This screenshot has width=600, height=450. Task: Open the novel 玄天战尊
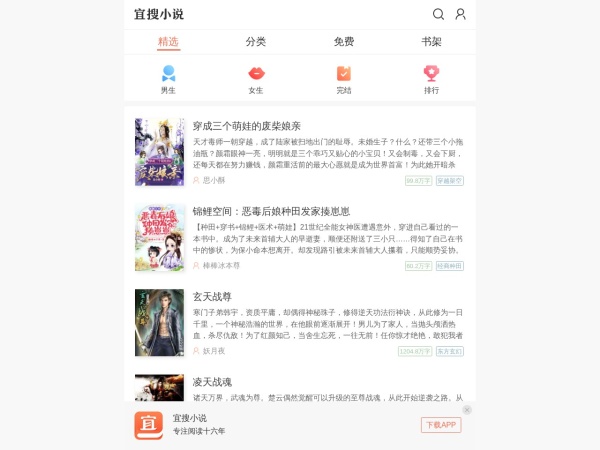212,297
